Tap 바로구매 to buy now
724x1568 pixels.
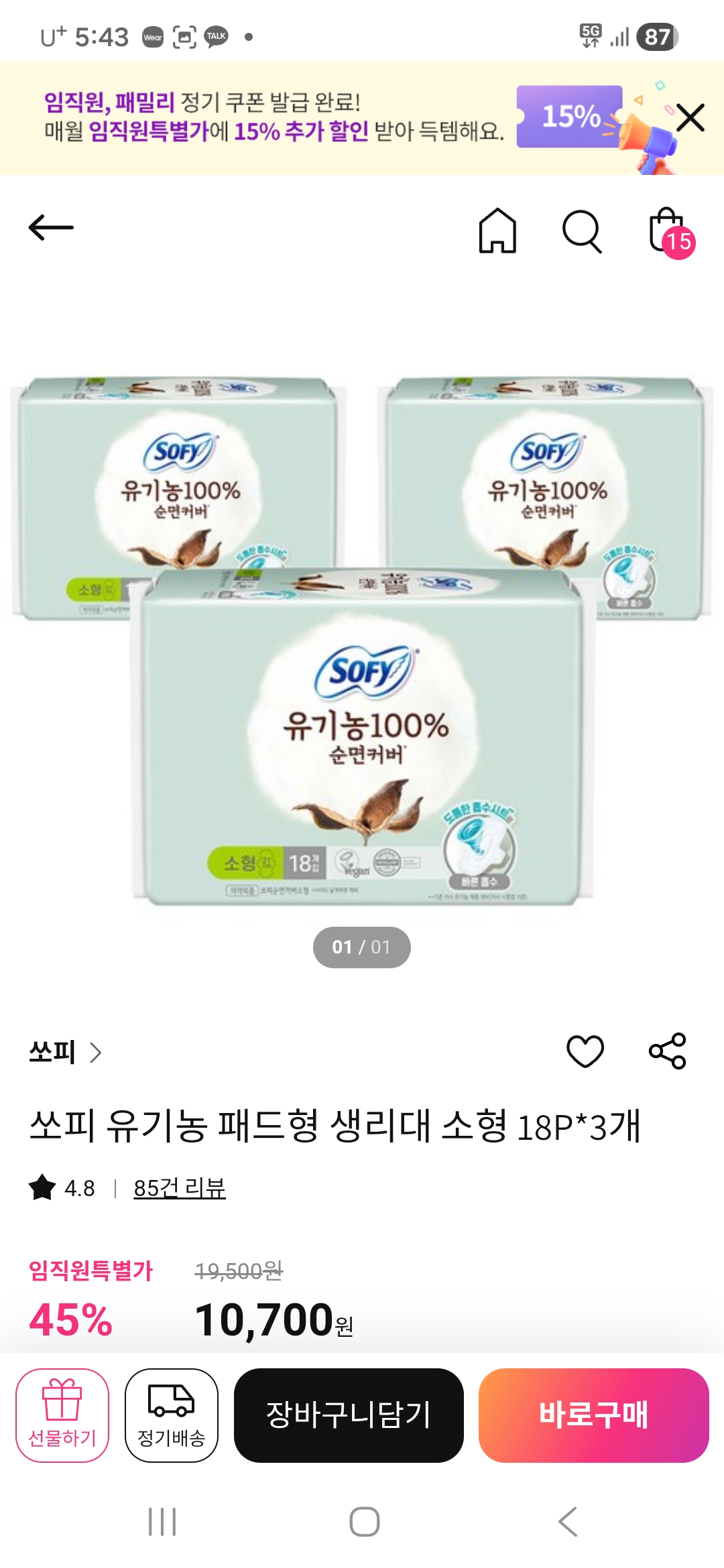[x=593, y=1415]
